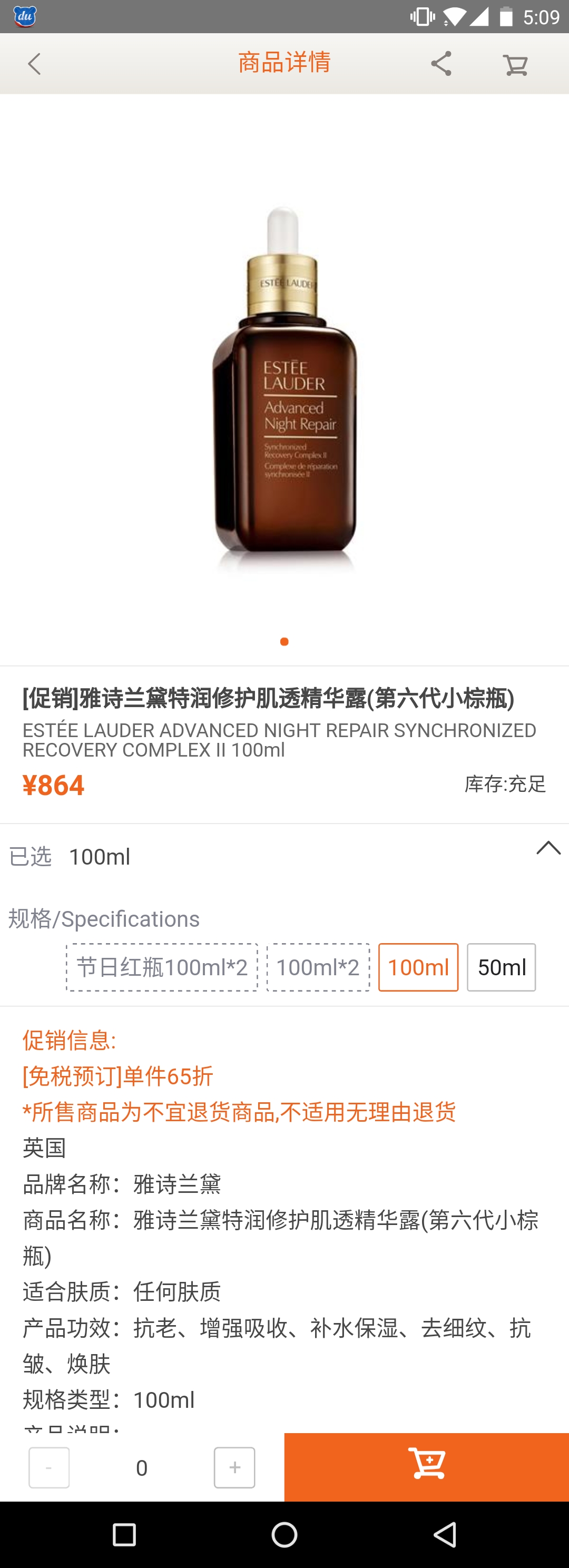Tap the quantity plus button
This screenshot has width=569, height=1568.
(x=234, y=1467)
